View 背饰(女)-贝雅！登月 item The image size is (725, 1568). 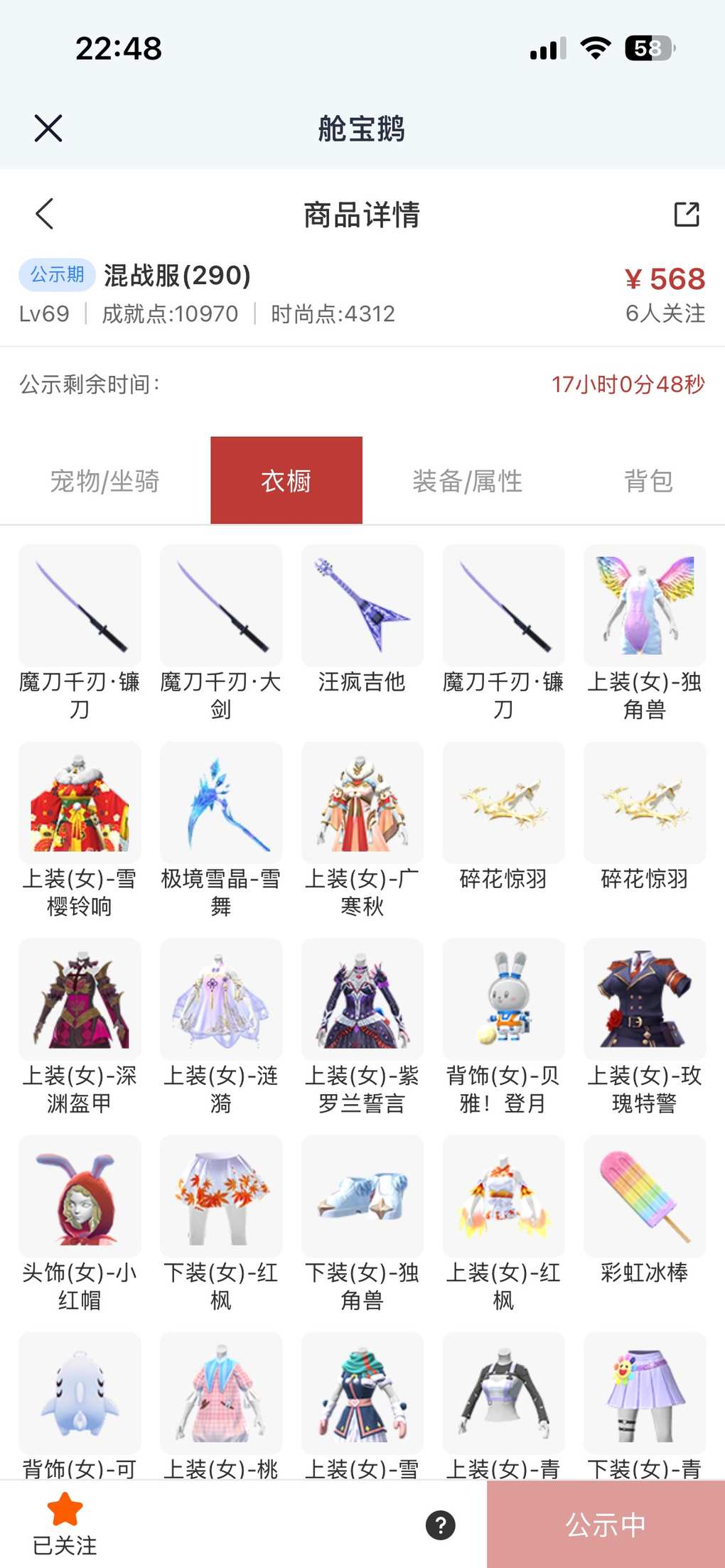click(x=503, y=1000)
